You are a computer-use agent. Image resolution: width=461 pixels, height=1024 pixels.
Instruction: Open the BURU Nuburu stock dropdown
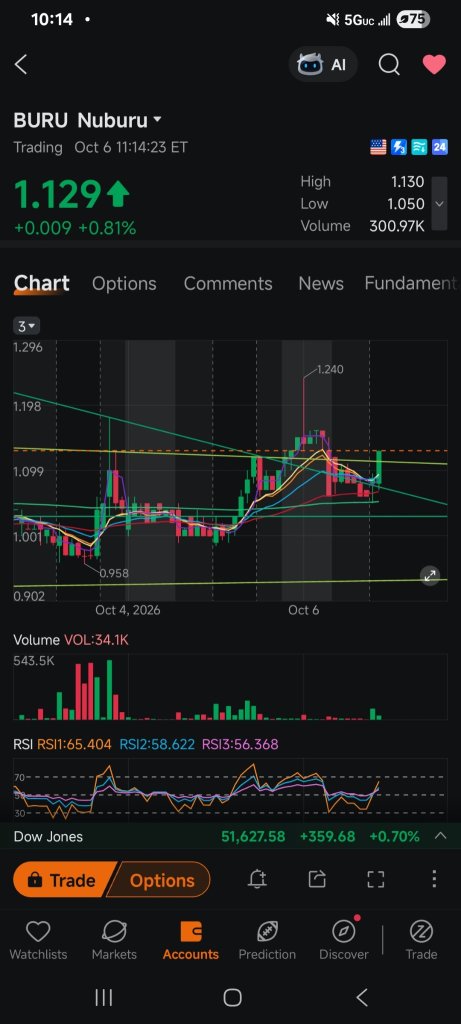click(88, 120)
